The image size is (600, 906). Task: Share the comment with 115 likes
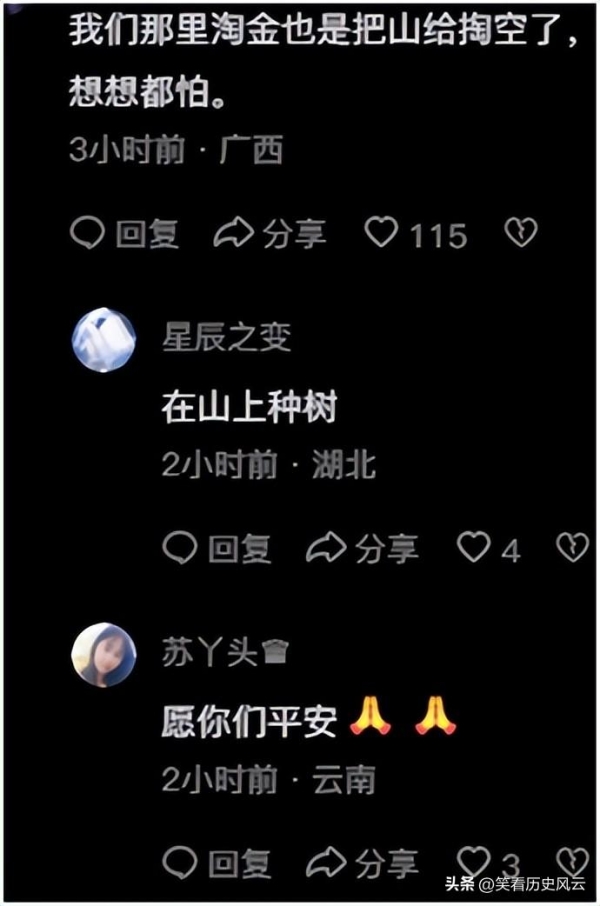coord(270,234)
